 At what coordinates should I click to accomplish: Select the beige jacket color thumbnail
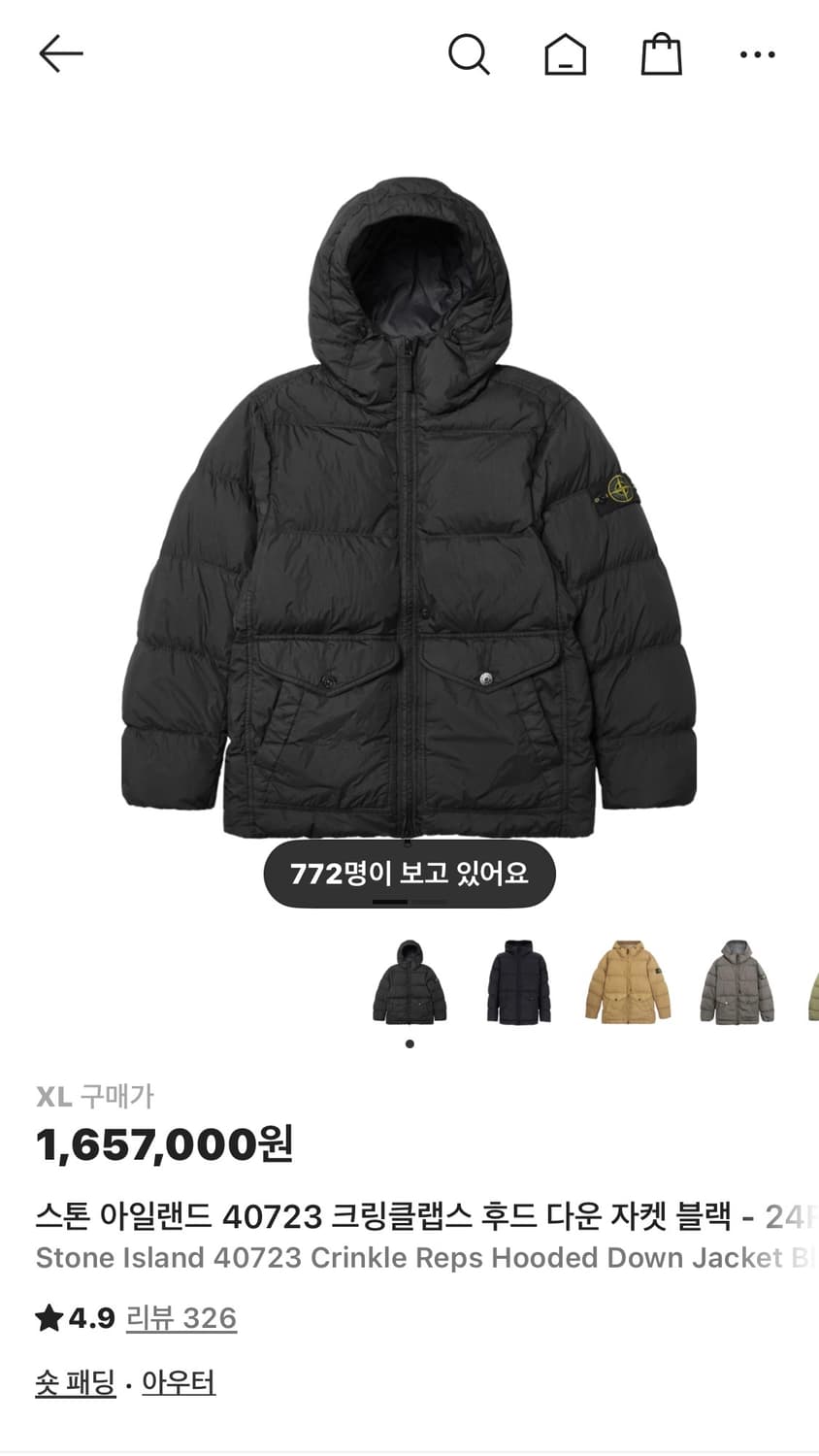click(x=627, y=983)
